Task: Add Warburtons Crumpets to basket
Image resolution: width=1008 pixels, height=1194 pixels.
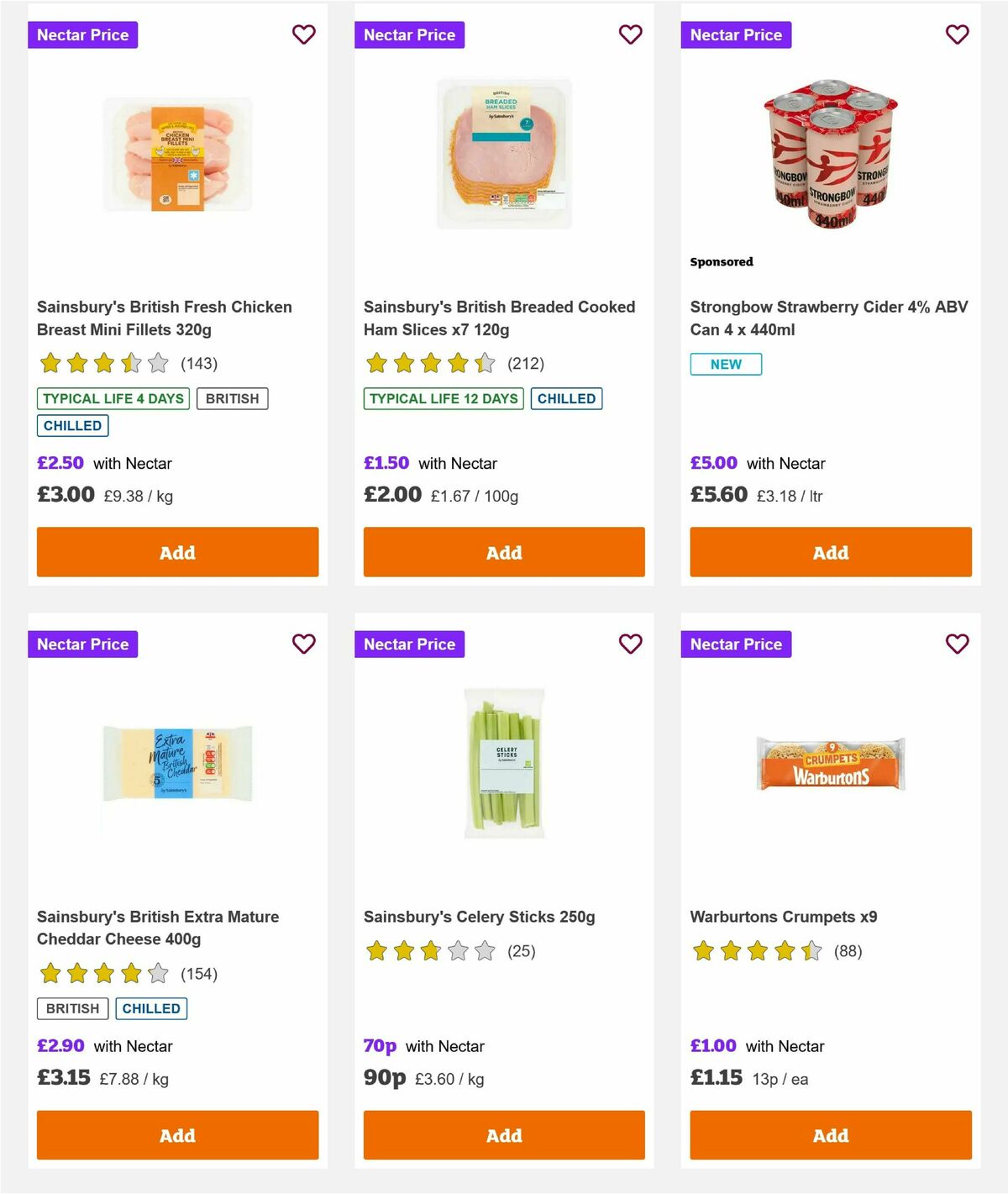Action: (830, 1135)
